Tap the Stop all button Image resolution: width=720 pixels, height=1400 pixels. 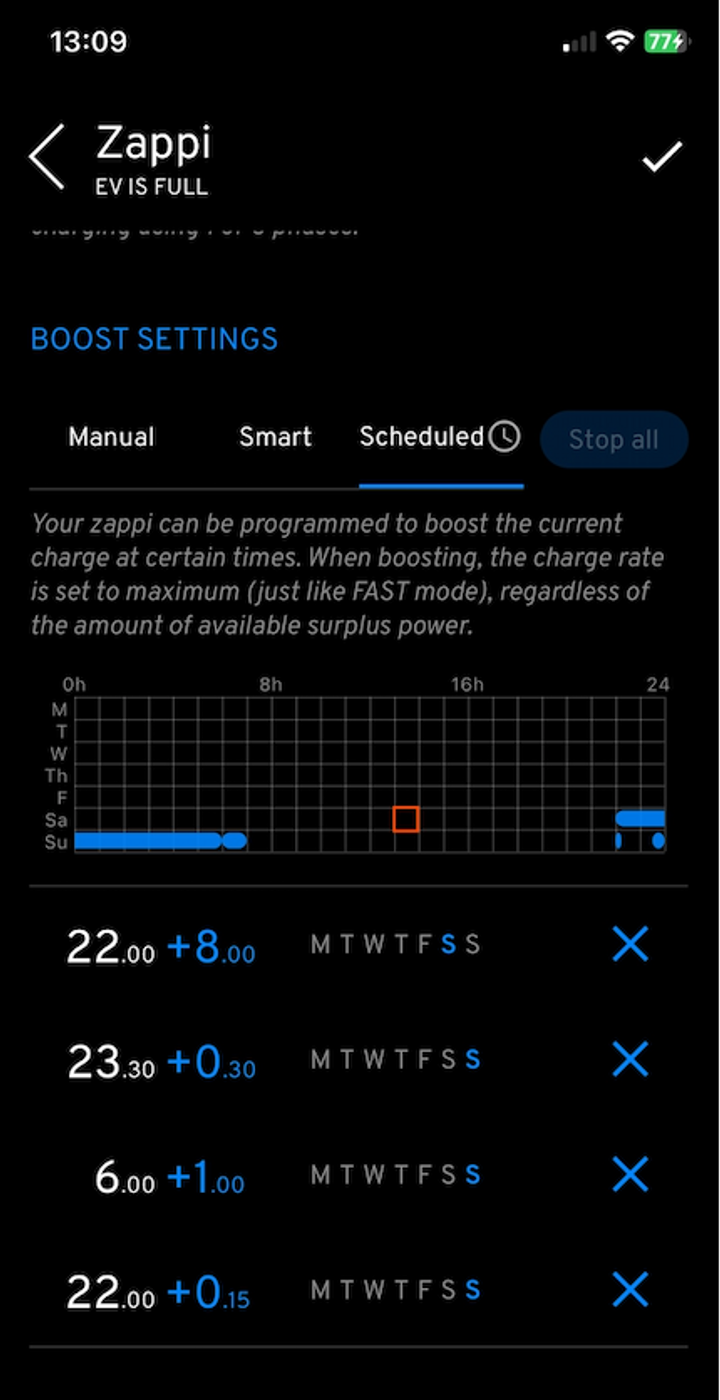point(614,440)
